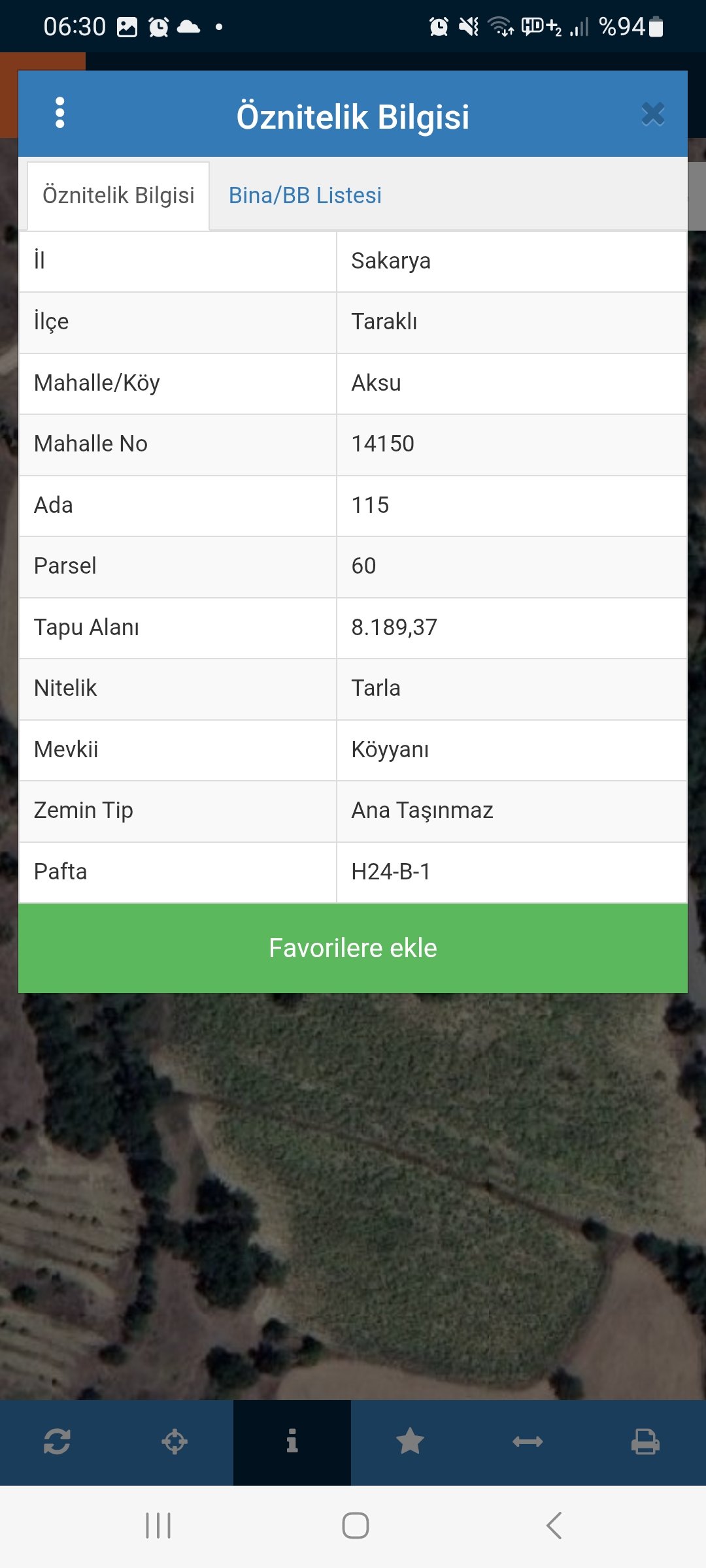706x1568 pixels.
Task: Close the Öznitelik Bilgisi dialog
Action: click(x=653, y=114)
